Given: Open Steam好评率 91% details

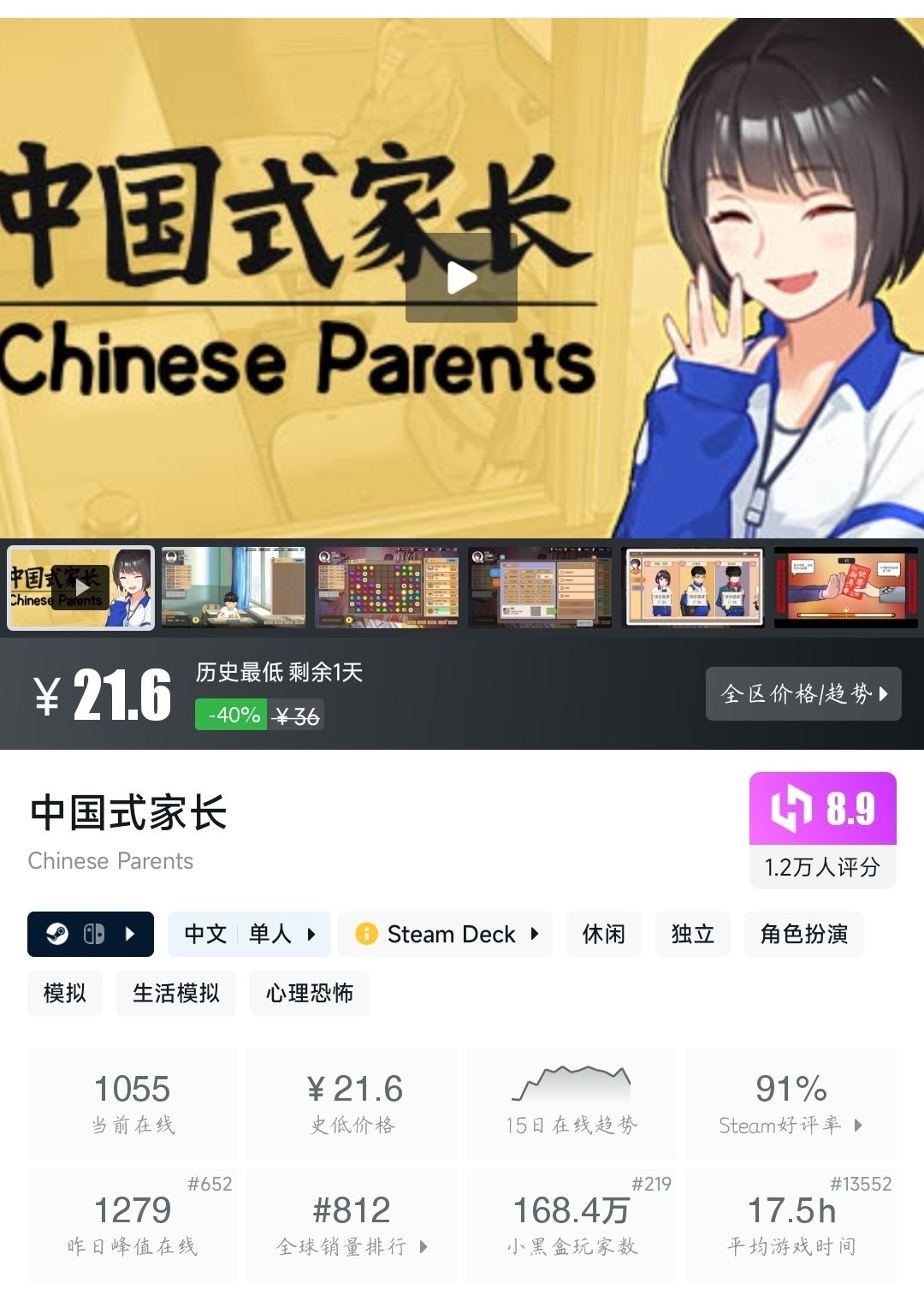Looking at the screenshot, I should tap(791, 1103).
